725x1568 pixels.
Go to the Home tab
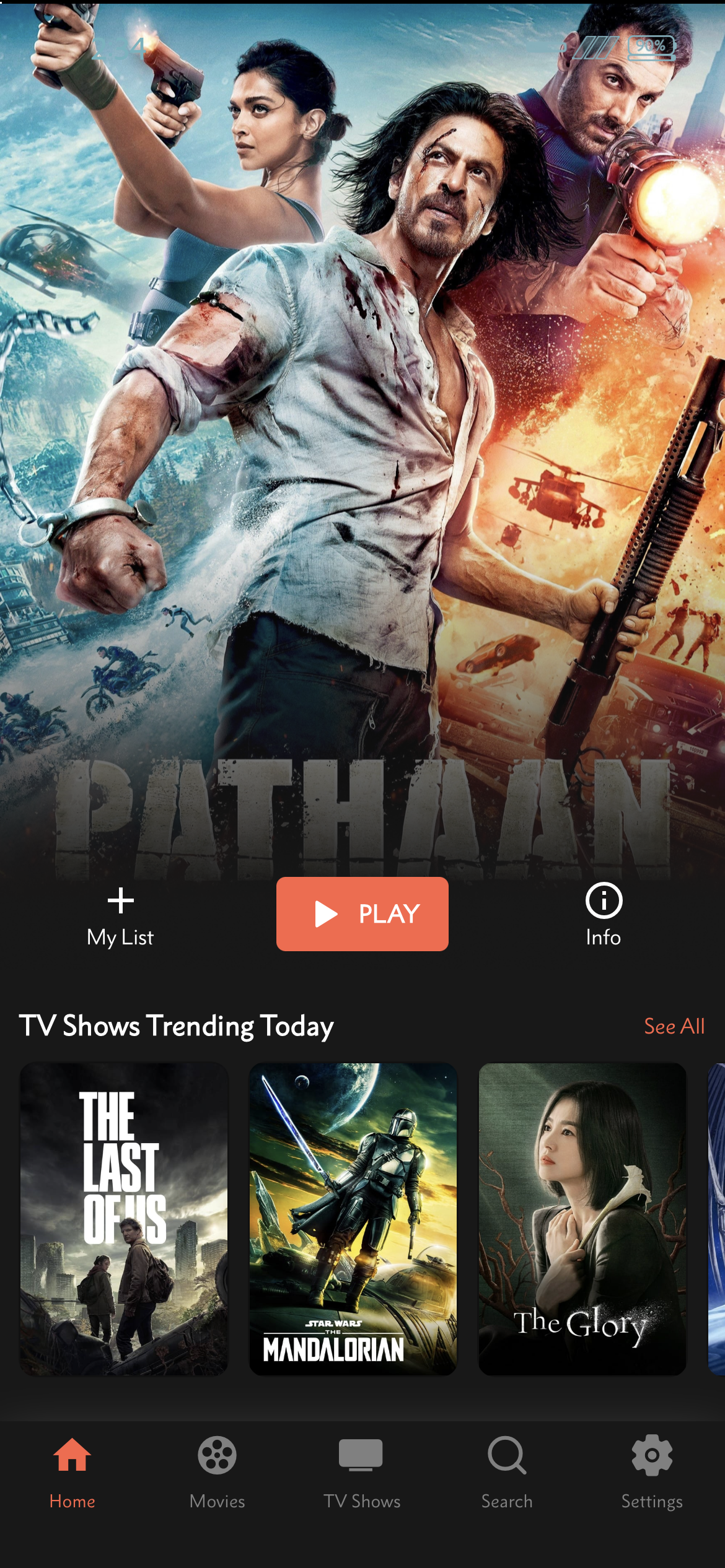click(72, 1473)
